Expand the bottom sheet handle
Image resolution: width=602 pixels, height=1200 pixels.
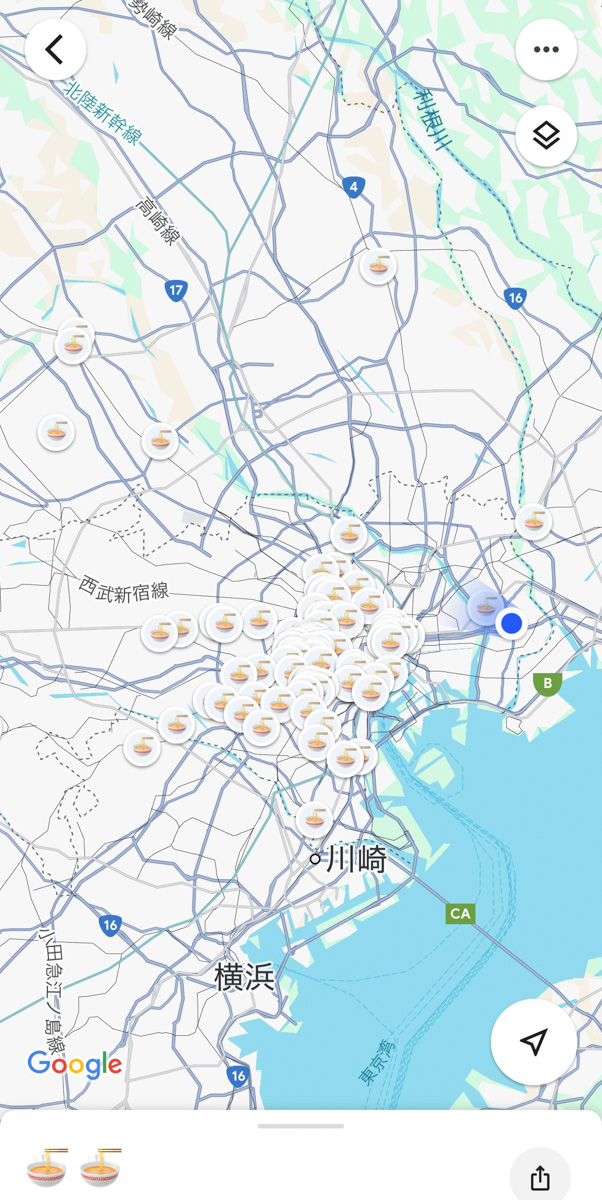click(301, 1126)
